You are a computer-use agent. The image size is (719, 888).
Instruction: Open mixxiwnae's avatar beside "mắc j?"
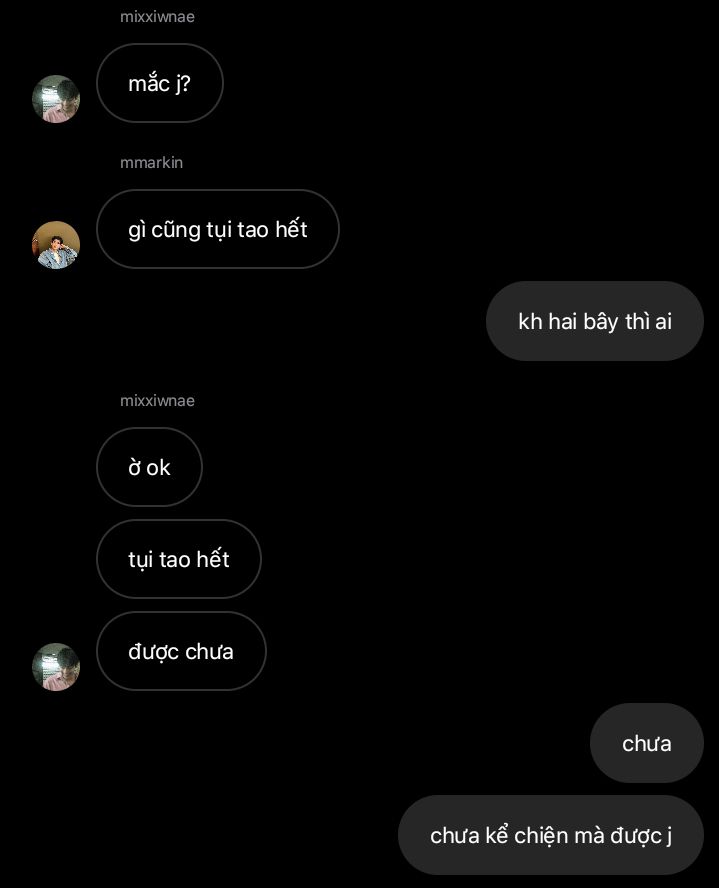[56, 99]
